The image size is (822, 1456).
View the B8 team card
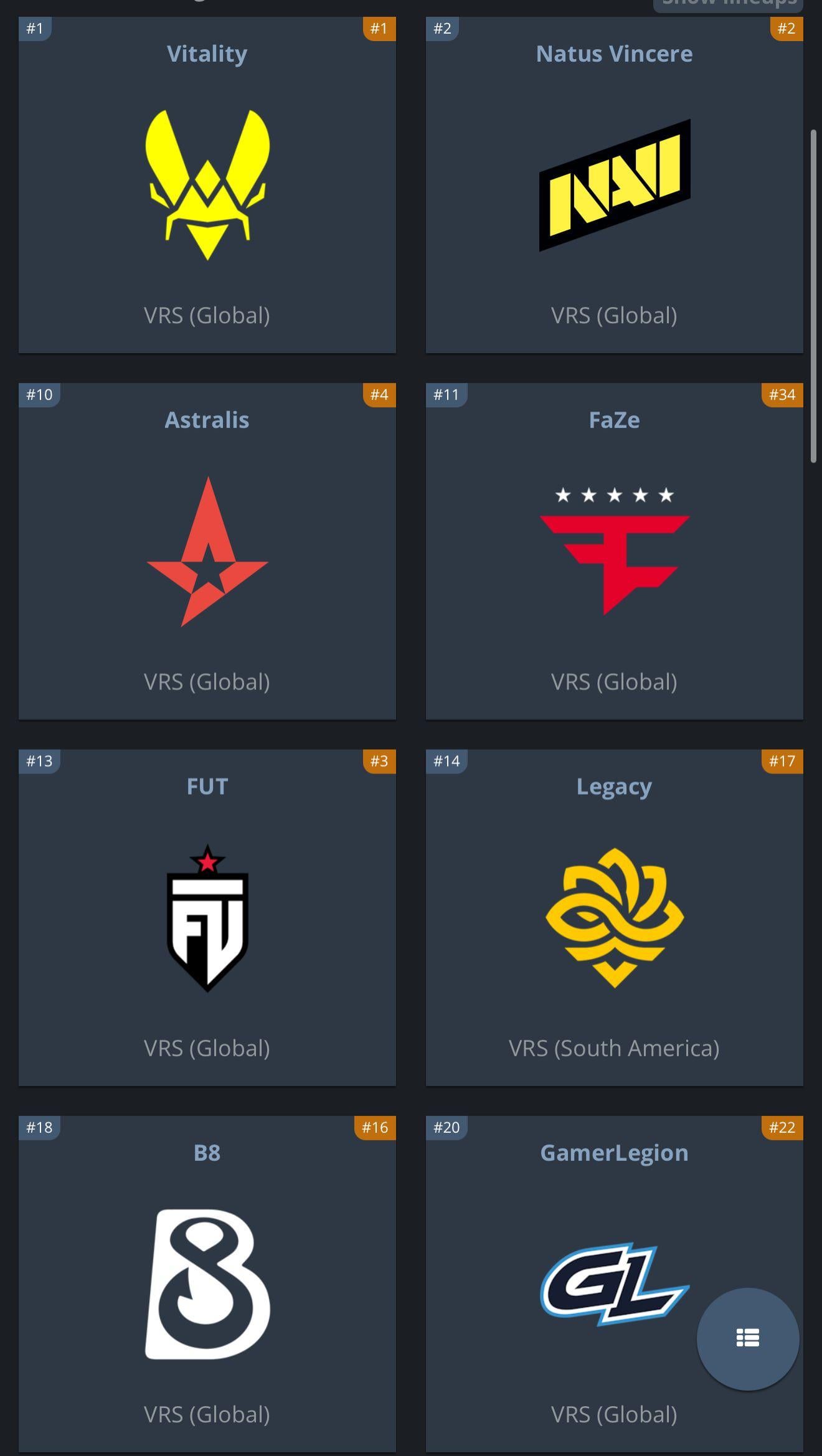point(207,1283)
